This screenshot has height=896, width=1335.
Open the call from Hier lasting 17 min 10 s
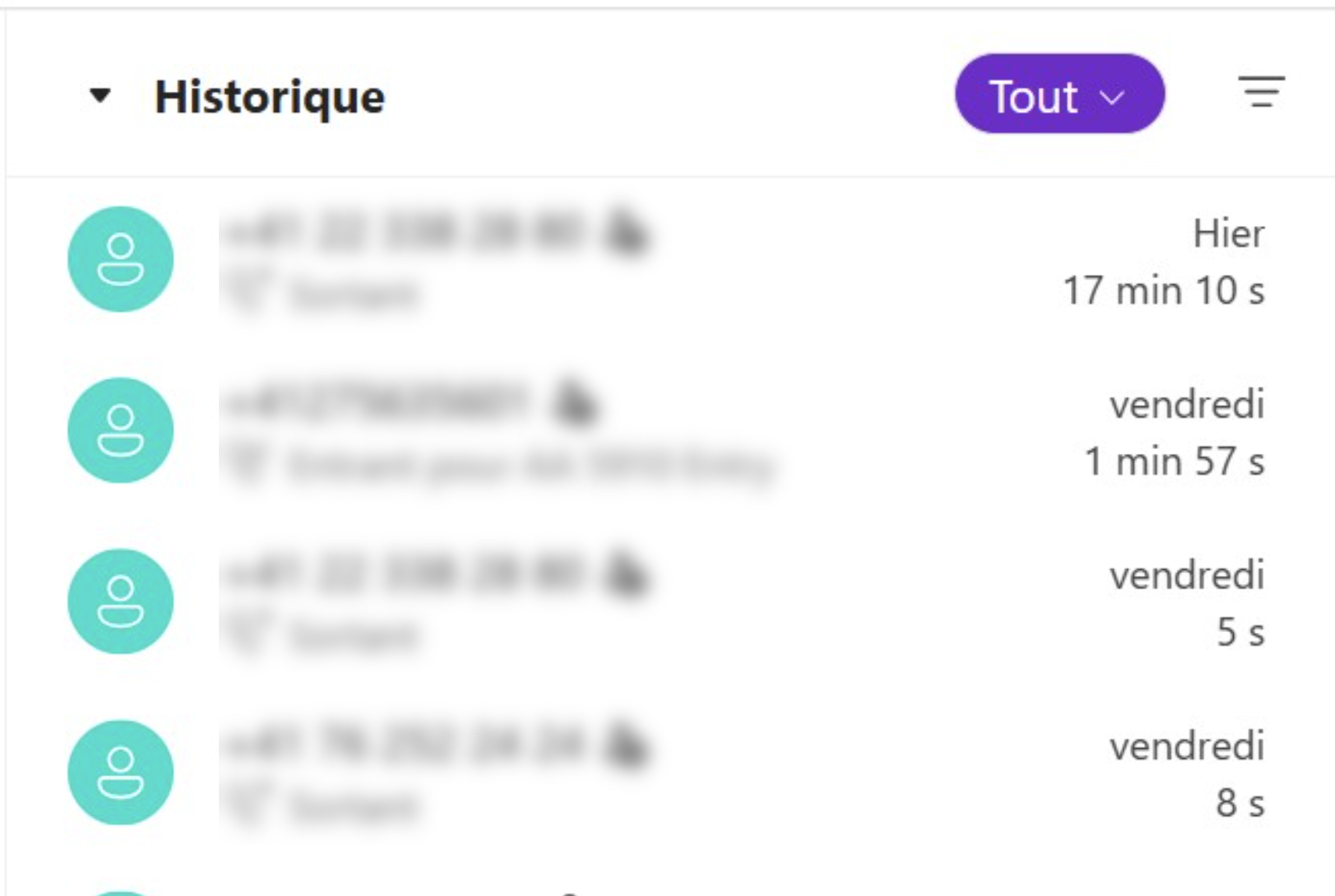670,260
